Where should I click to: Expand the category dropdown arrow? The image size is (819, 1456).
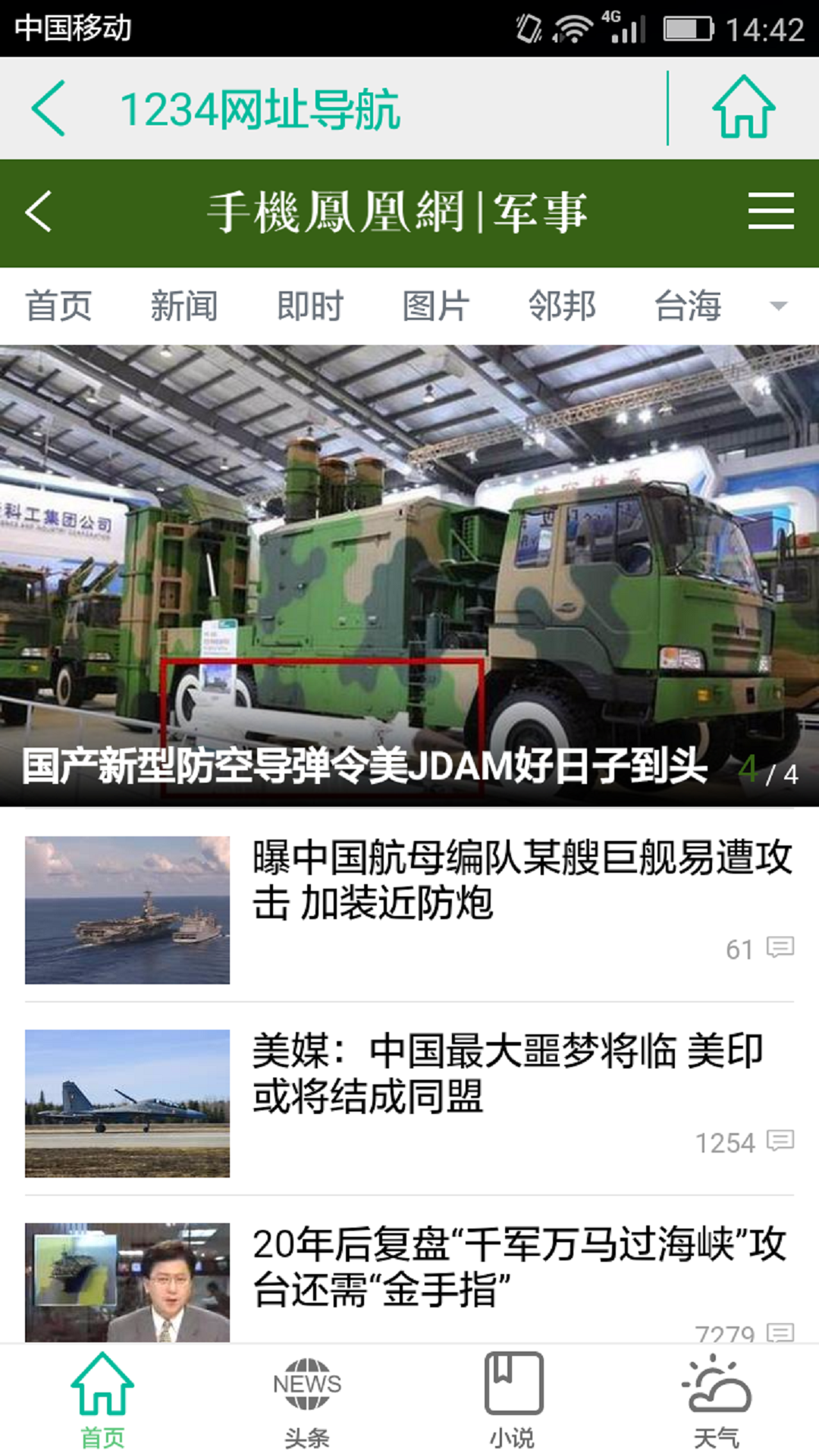point(778,306)
